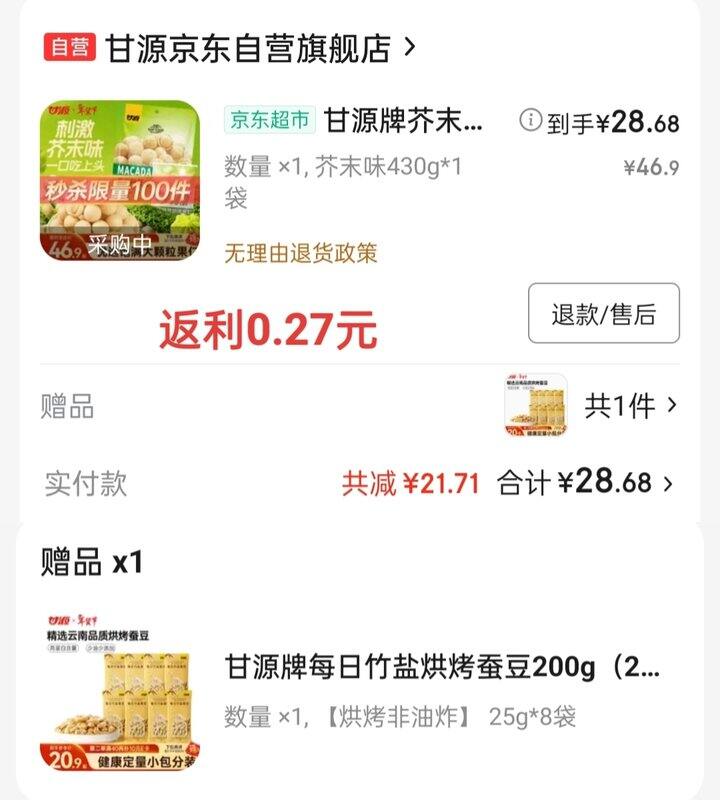
Task: Open the 甘源牌每日竹盐烘烤蚕豆 gift item
Action: [x=440, y=666]
